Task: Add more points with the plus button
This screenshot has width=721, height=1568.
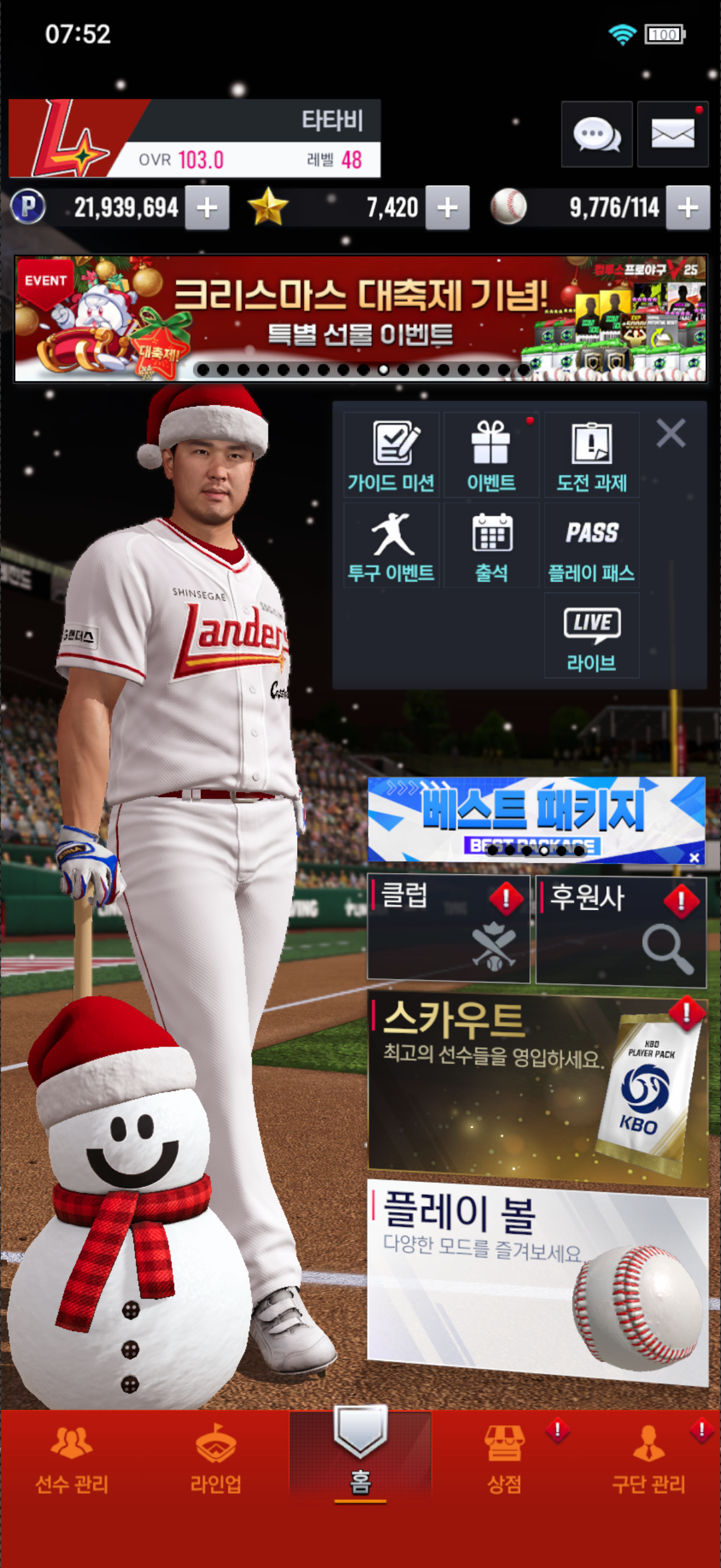Action: 207,208
